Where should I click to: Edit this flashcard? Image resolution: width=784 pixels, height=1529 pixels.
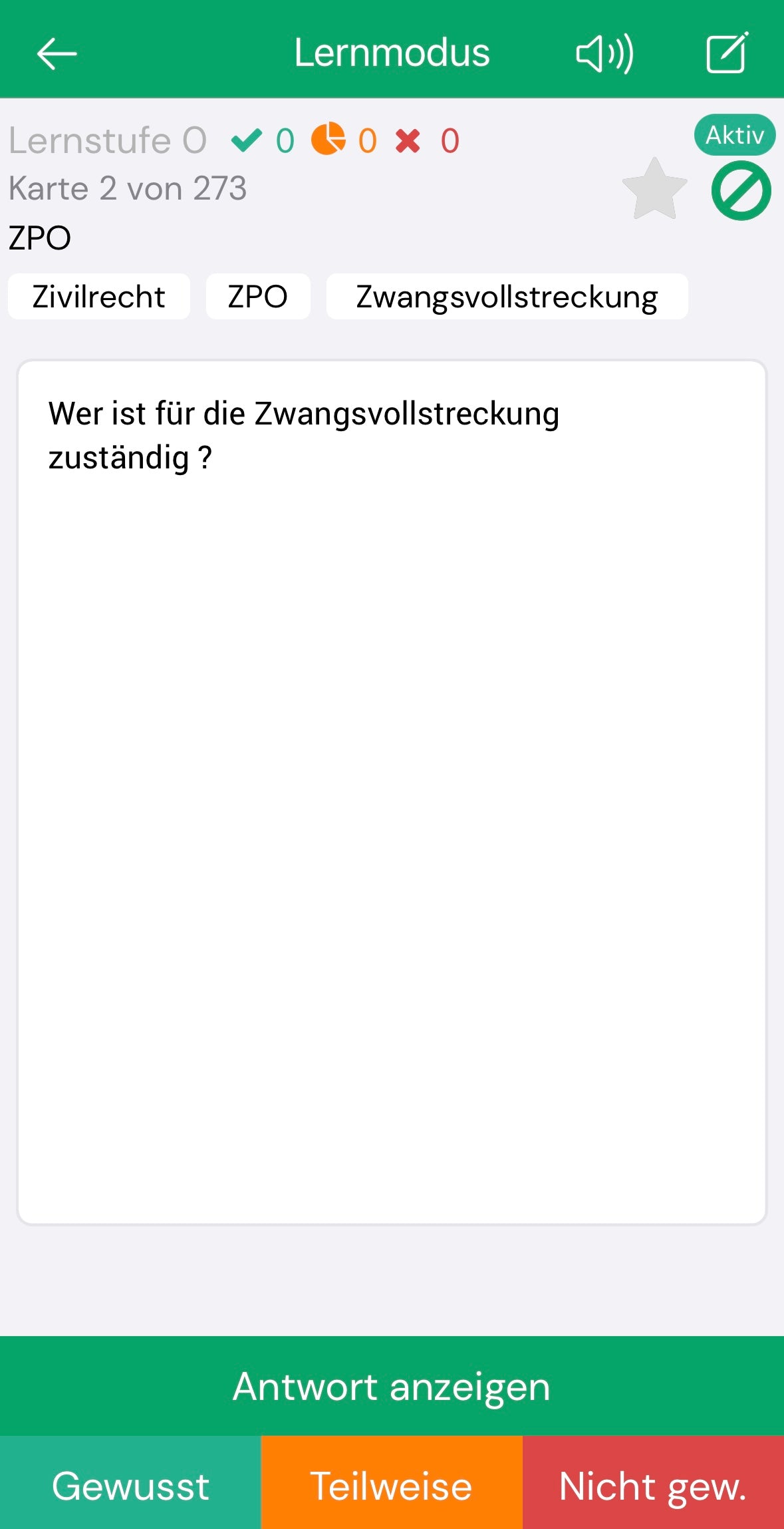coord(726,53)
